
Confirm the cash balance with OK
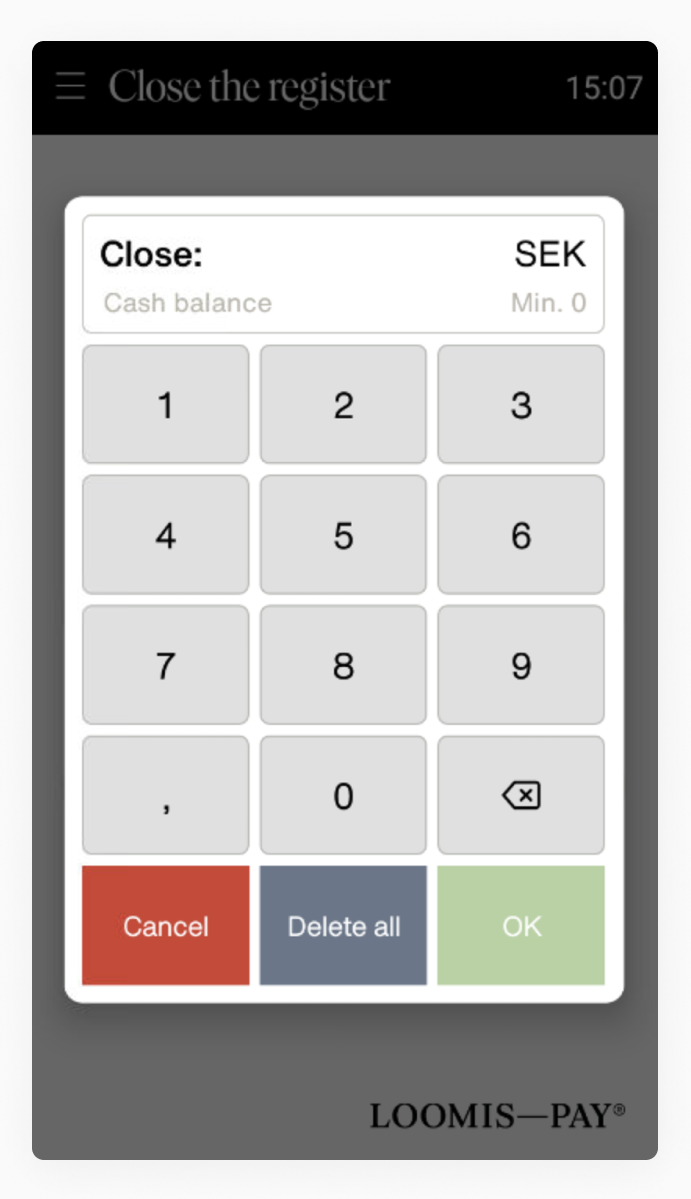tap(521, 925)
